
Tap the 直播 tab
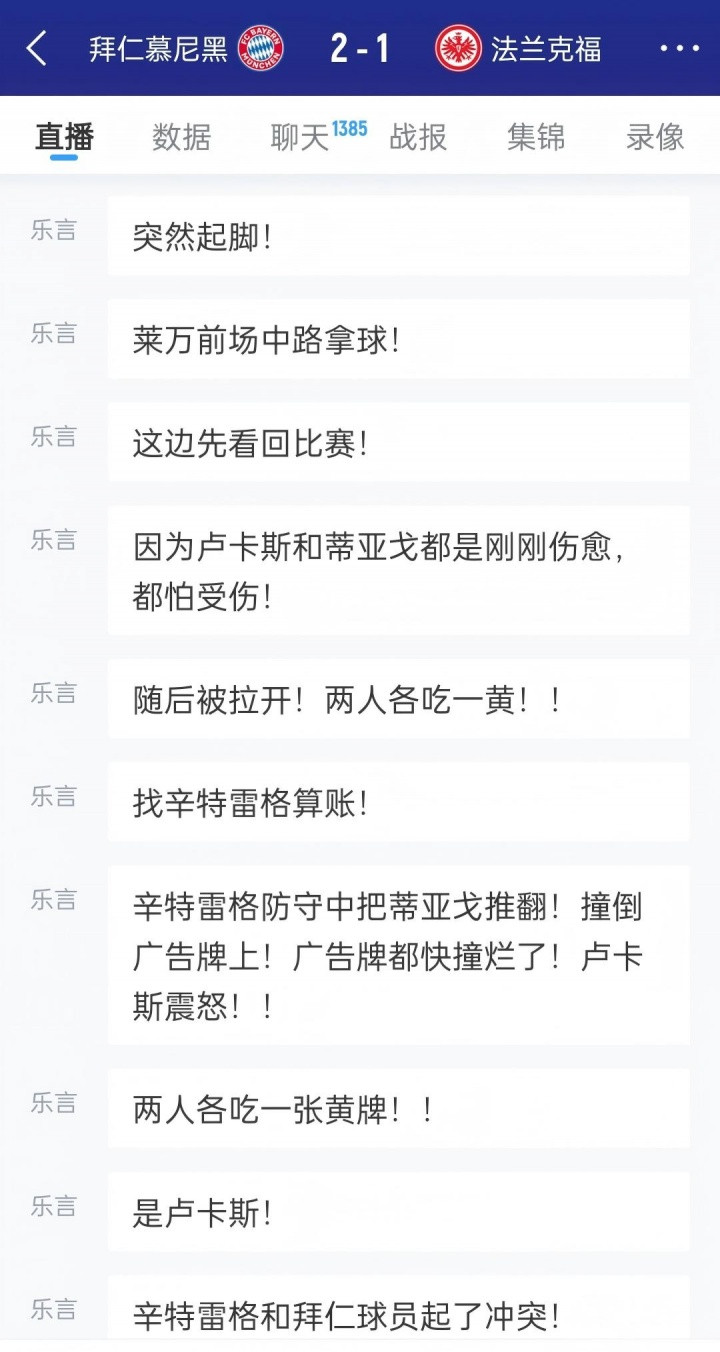pyautogui.click(x=64, y=137)
